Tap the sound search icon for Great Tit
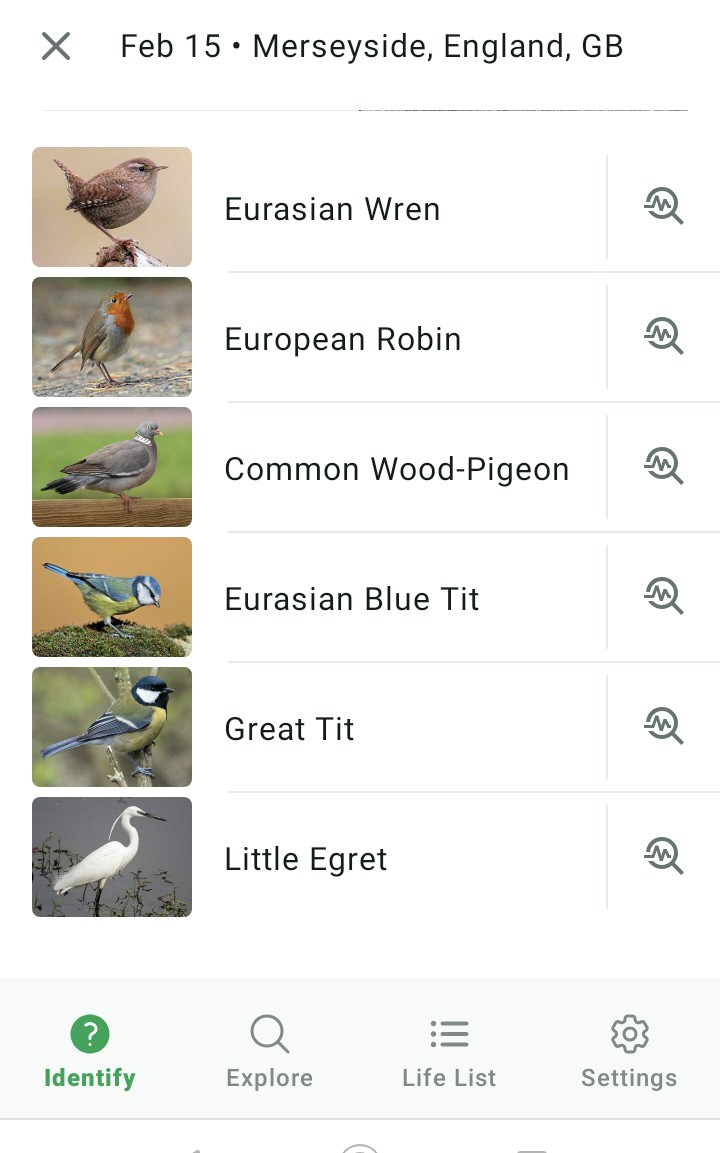The image size is (720, 1153). coord(663,727)
